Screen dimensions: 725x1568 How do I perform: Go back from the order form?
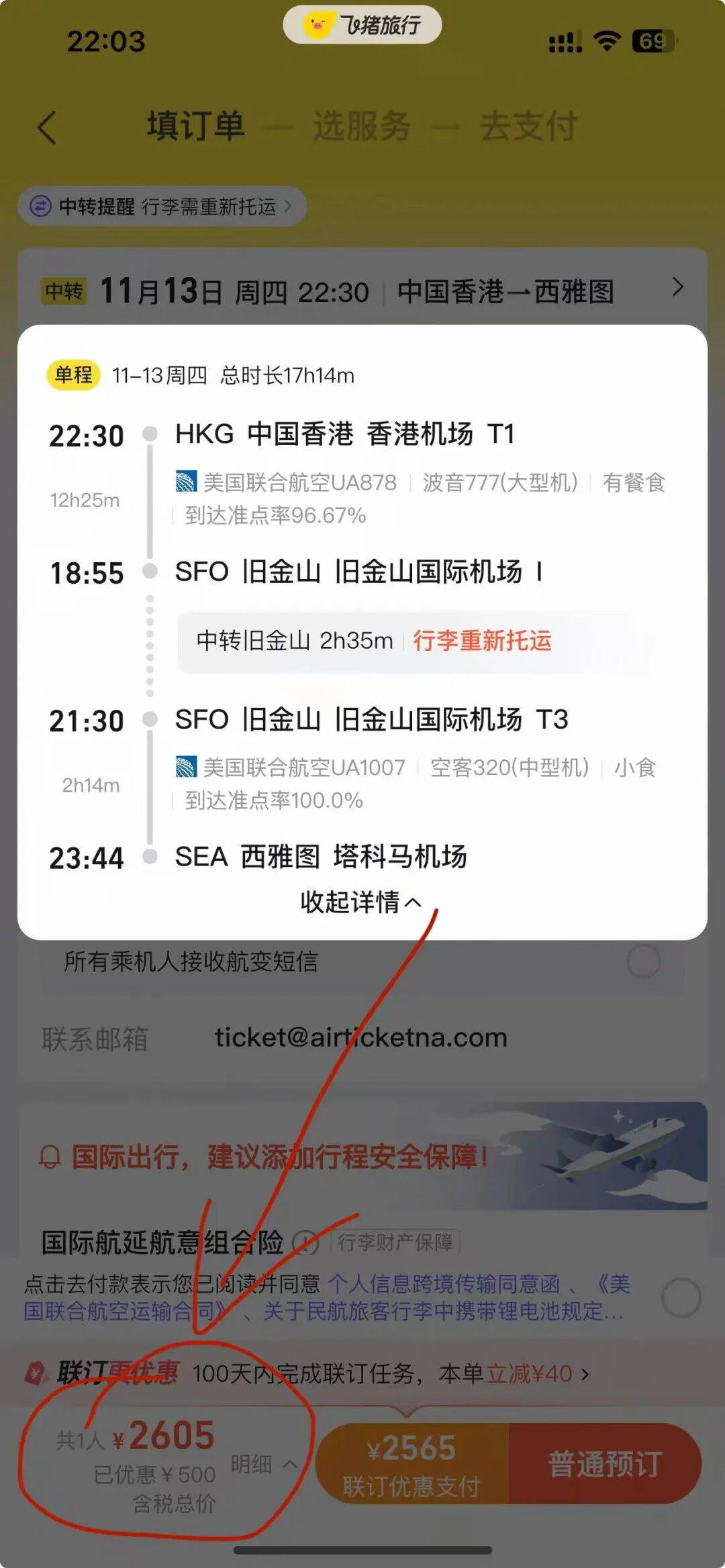pos(47,127)
